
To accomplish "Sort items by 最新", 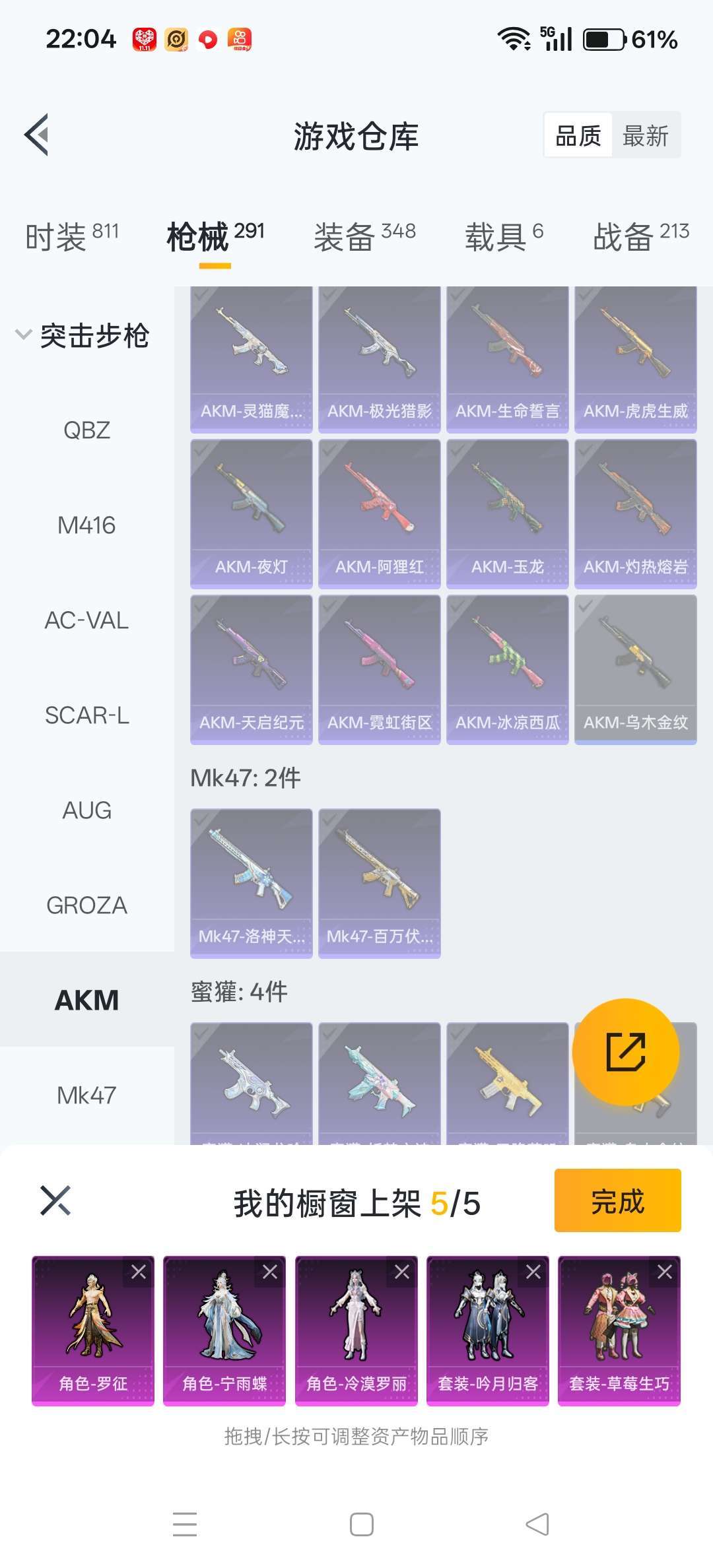I will click(645, 136).
